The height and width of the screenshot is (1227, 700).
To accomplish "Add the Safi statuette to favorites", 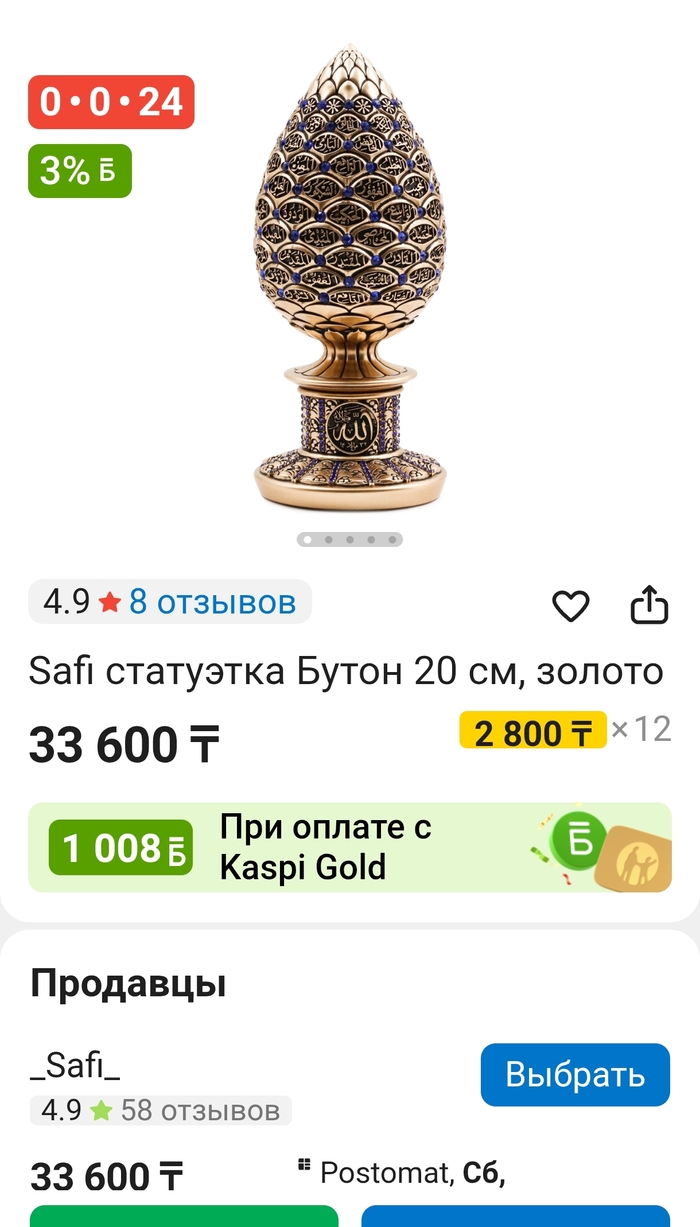I will click(x=571, y=606).
